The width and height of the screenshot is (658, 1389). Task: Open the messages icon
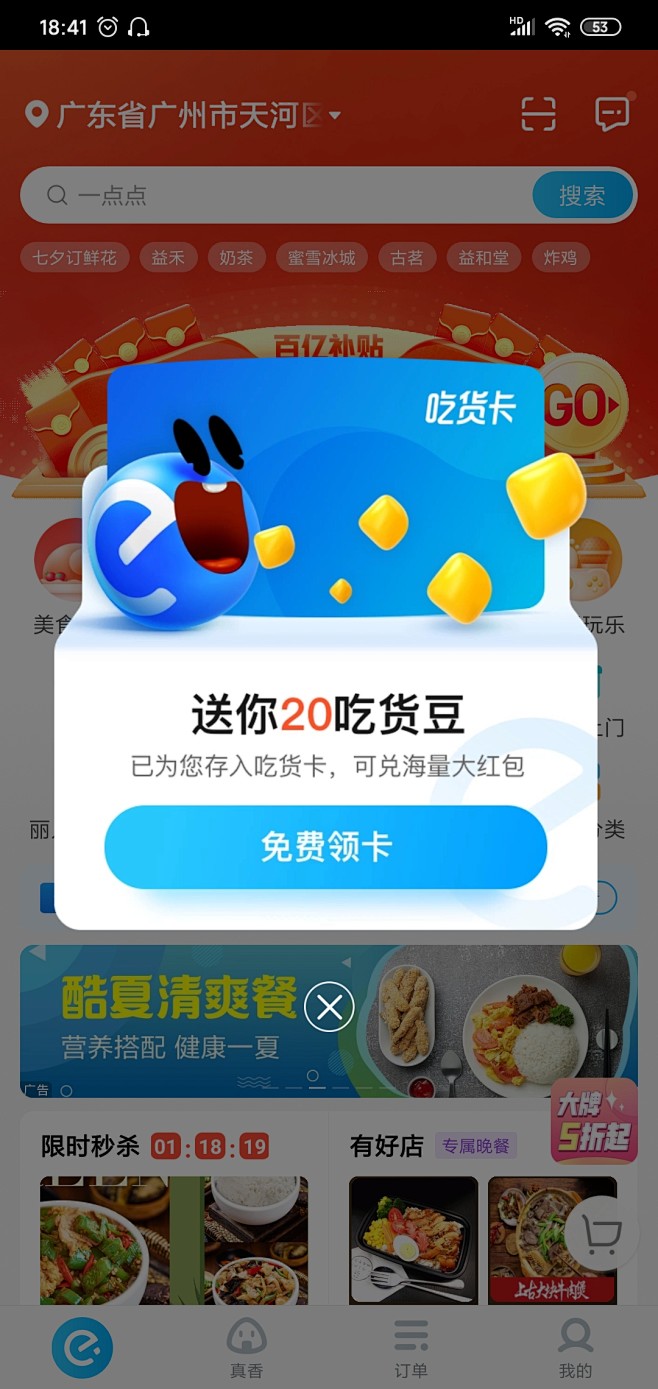click(x=612, y=114)
